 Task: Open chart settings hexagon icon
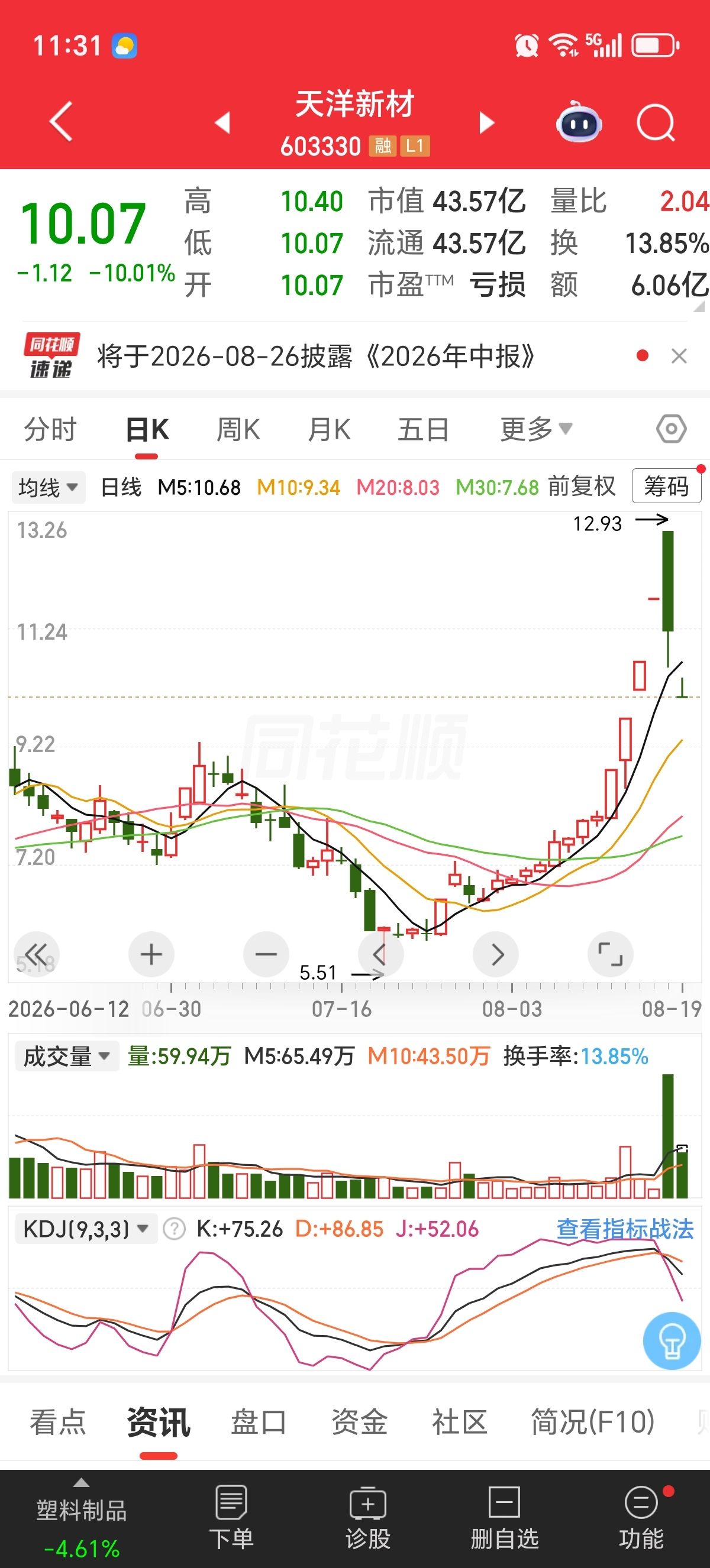coord(671,429)
